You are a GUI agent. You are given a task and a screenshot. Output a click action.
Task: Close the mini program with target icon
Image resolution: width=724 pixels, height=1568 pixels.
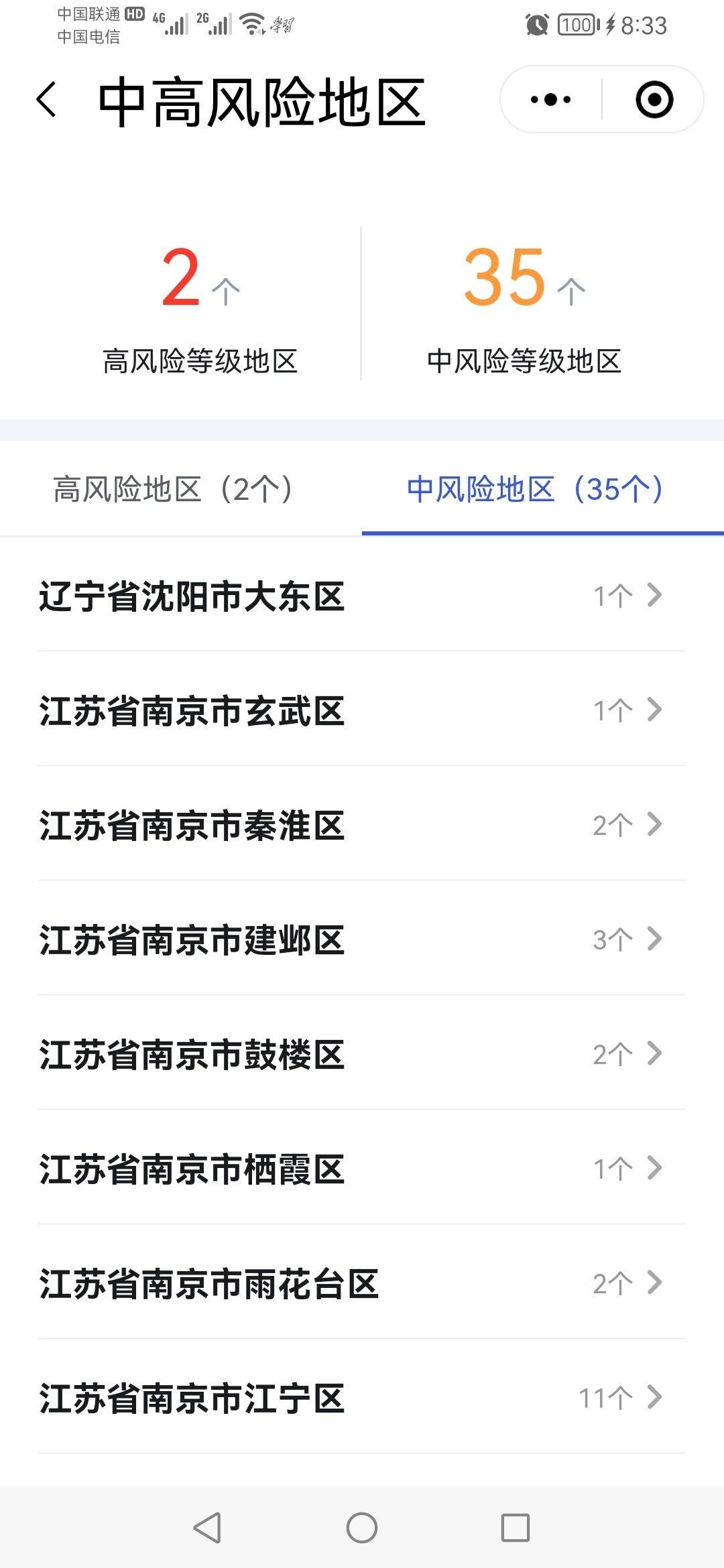654,100
